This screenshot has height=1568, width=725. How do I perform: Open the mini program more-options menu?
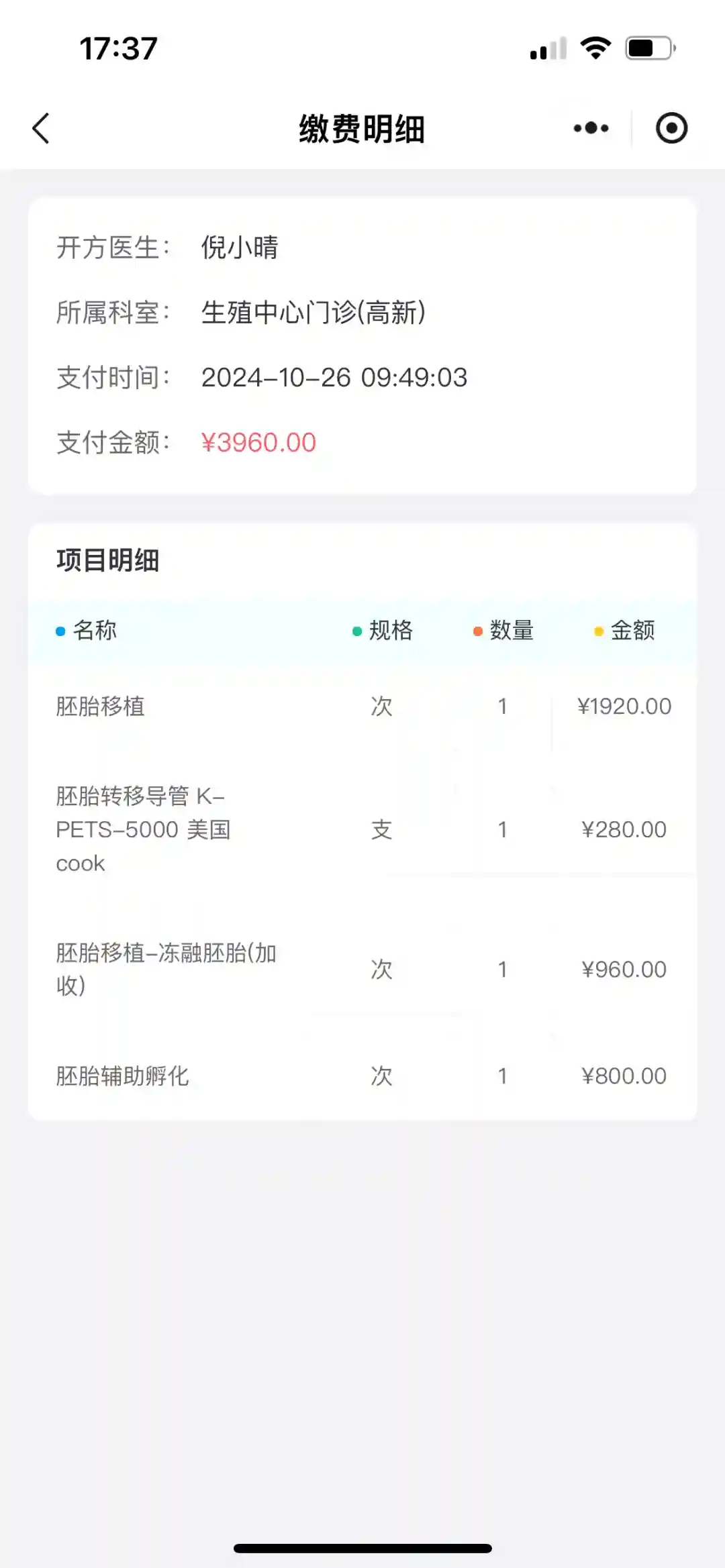click(x=591, y=128)
